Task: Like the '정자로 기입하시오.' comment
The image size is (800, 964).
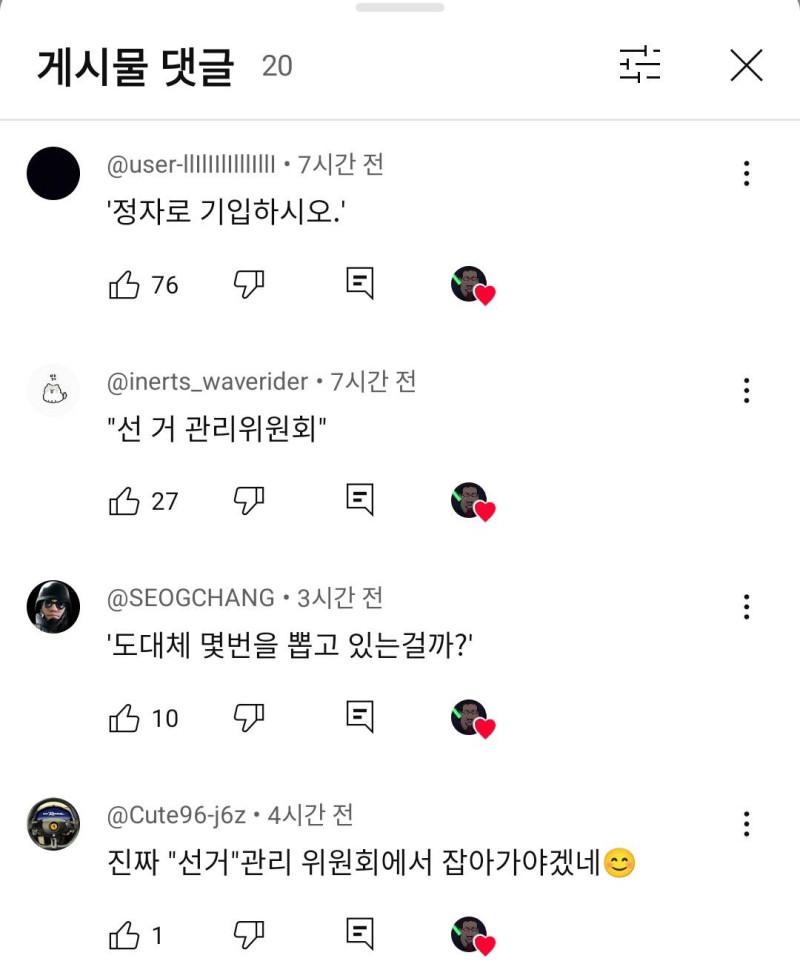Action: tap(124, 285)
